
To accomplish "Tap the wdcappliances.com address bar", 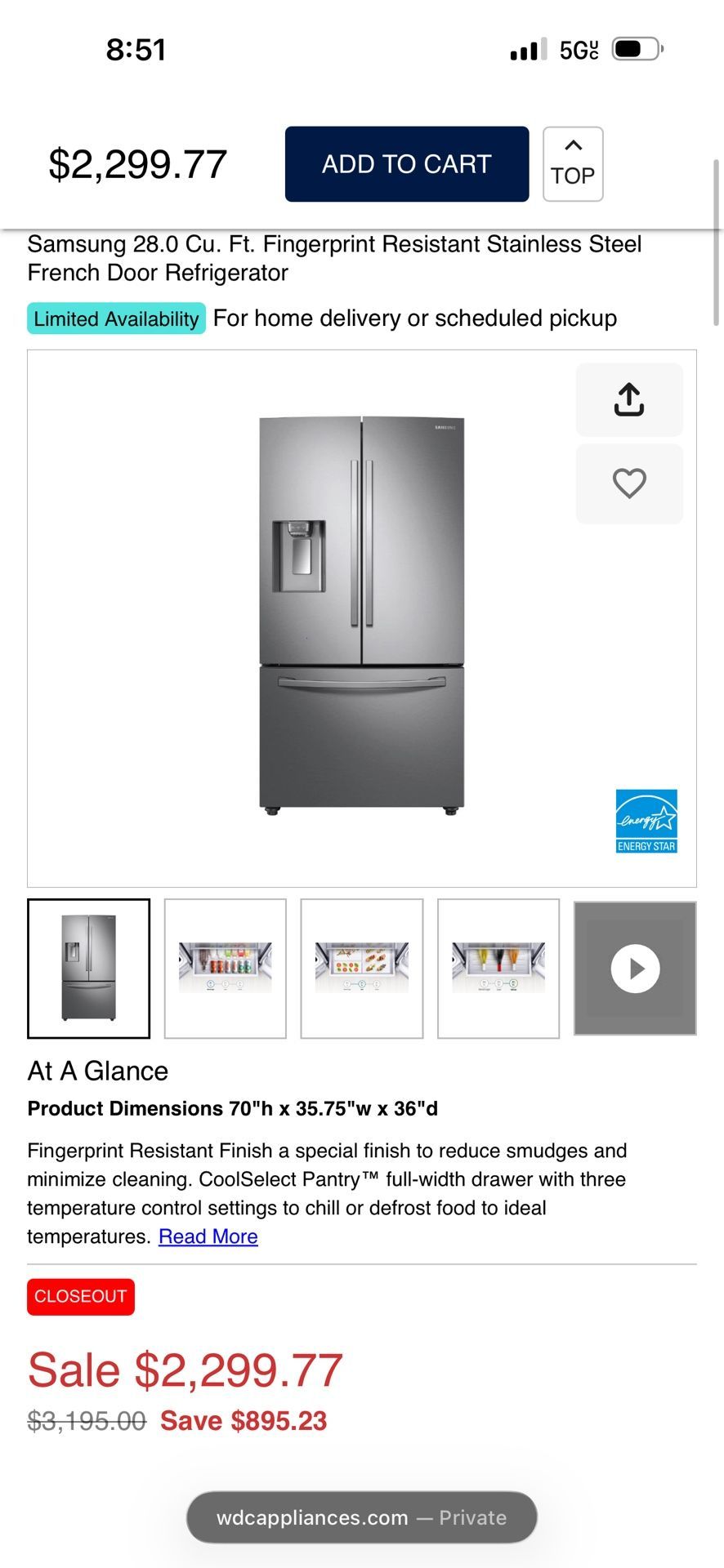I will [362, 1517].
